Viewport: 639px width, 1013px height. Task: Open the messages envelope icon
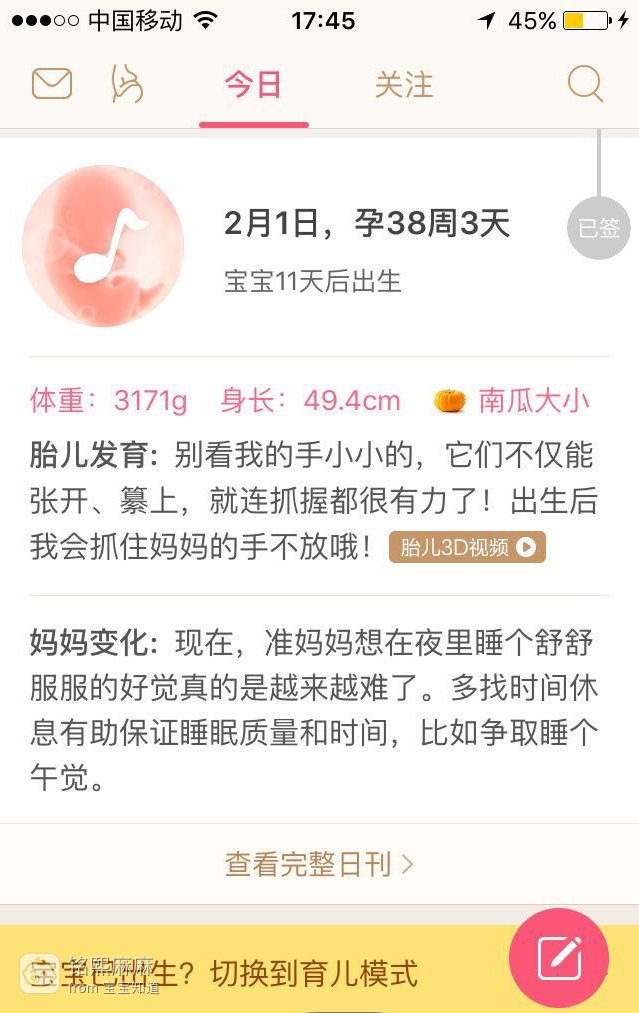coord(52,83)
